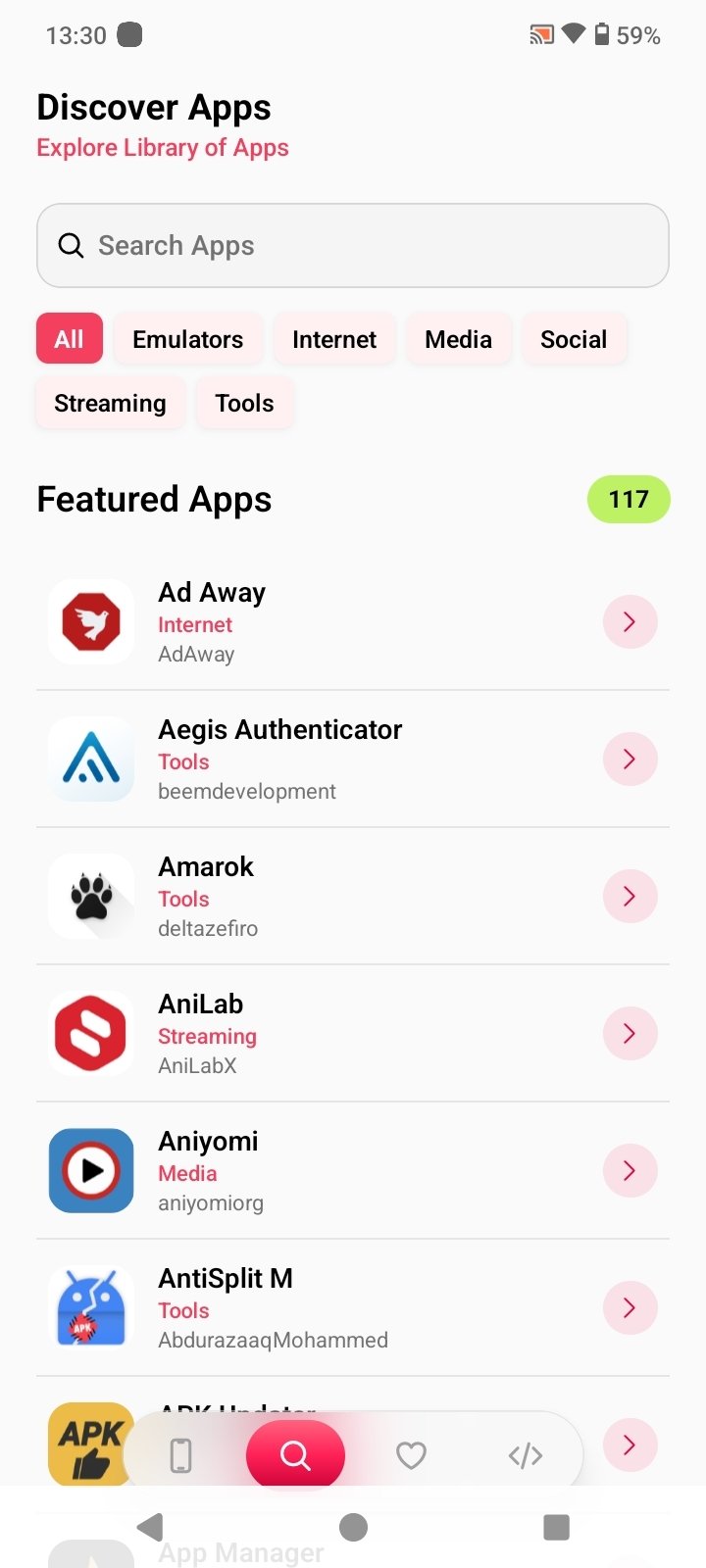Open the Ad Away app entry
706x1568 pixels.
353,621
